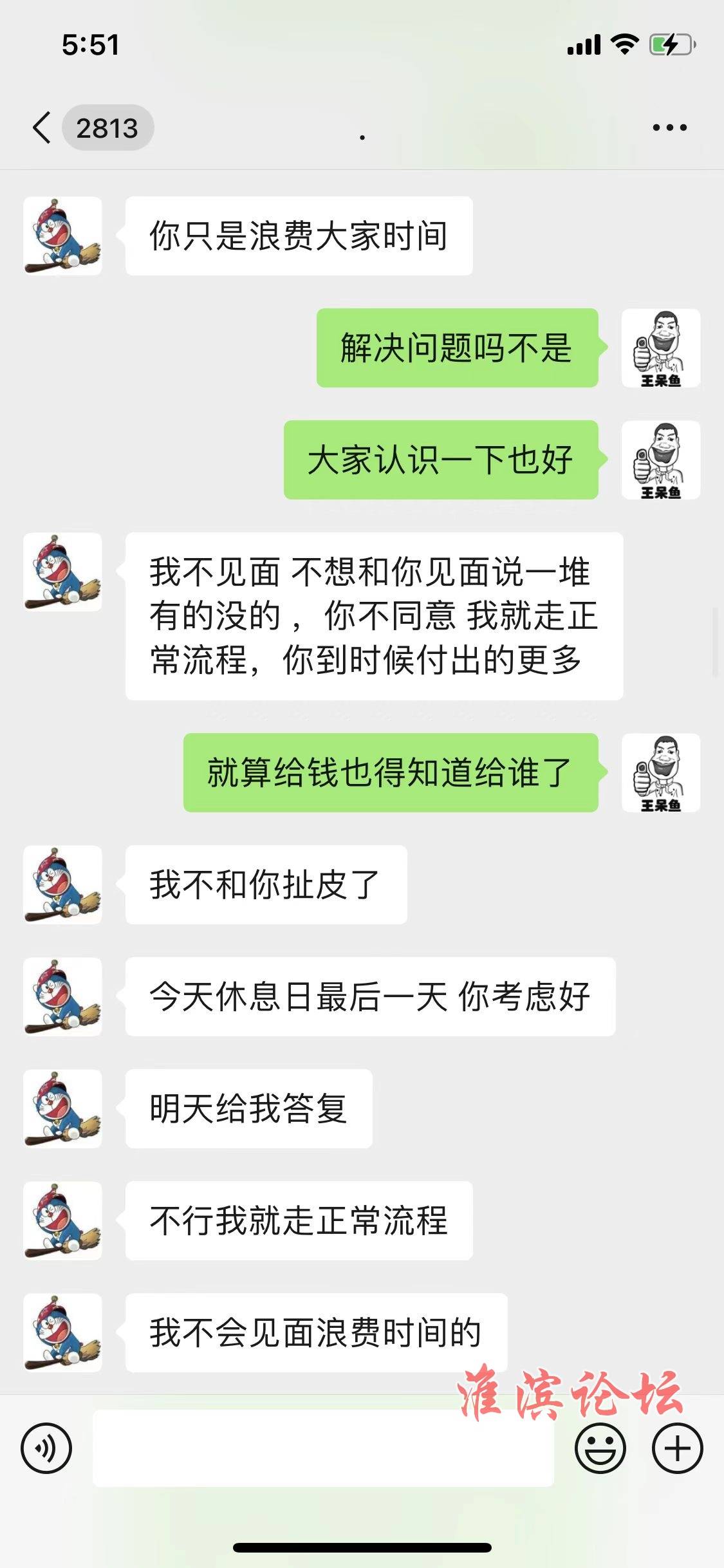Switch to voice message input
724x1568 pixels.
pos(46,1448)
